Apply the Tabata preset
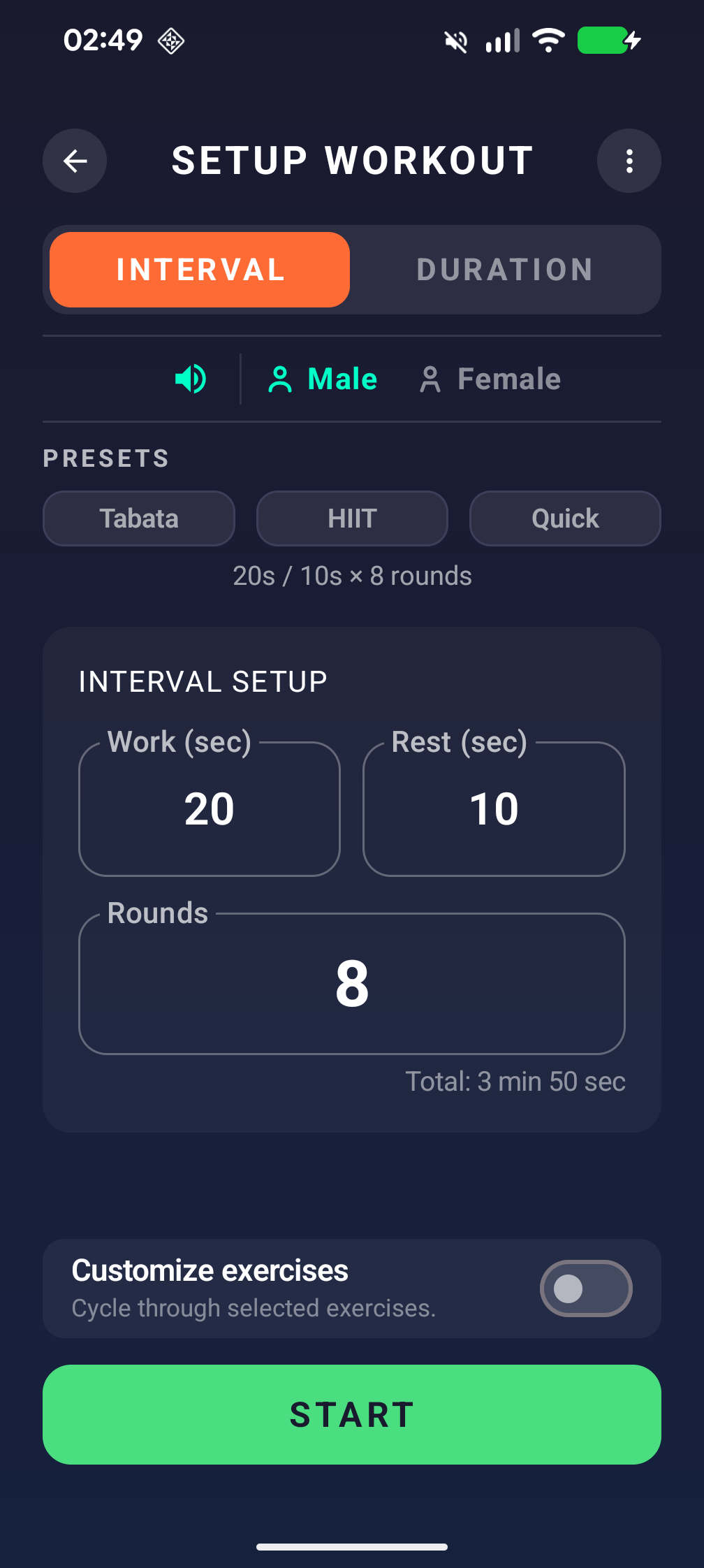This screenshot has width=704, height=1568. 138,518
